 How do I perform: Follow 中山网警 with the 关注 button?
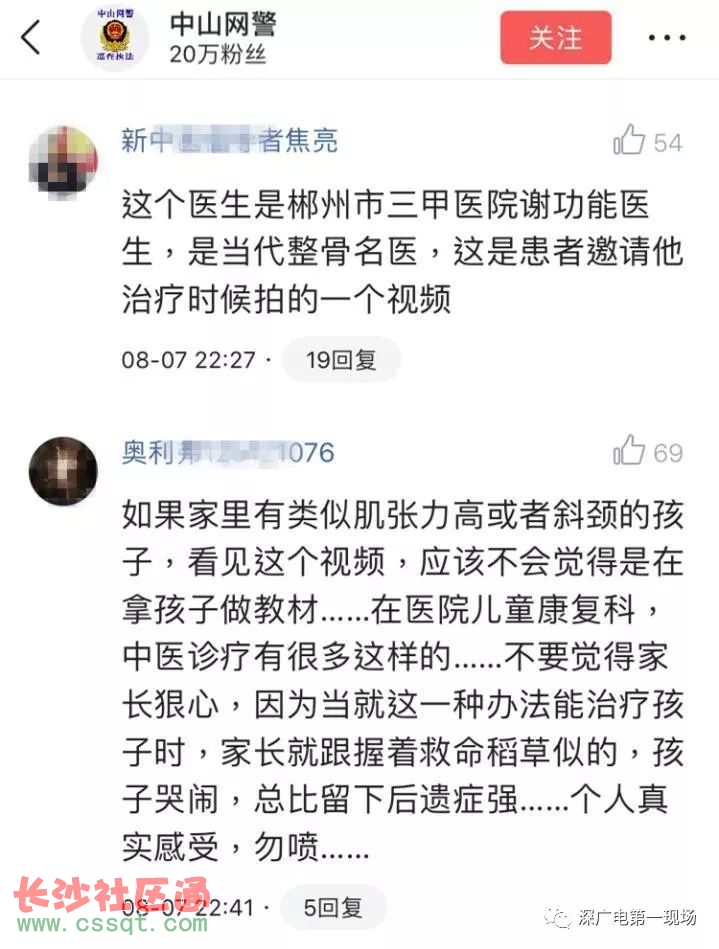[x=555, y=38]
